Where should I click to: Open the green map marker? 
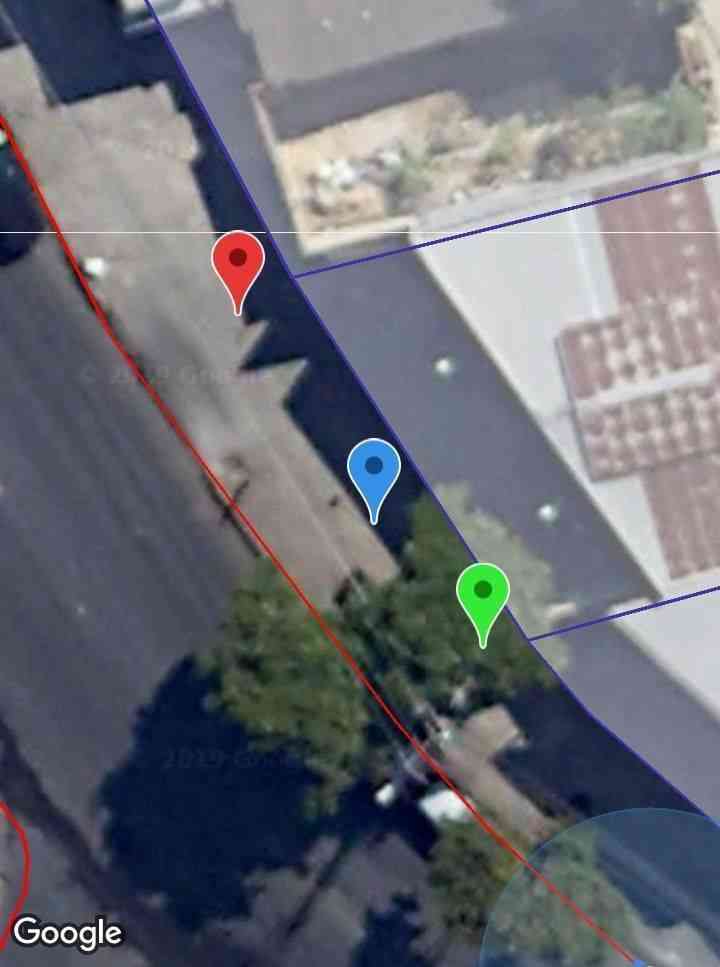click(483, 593)
